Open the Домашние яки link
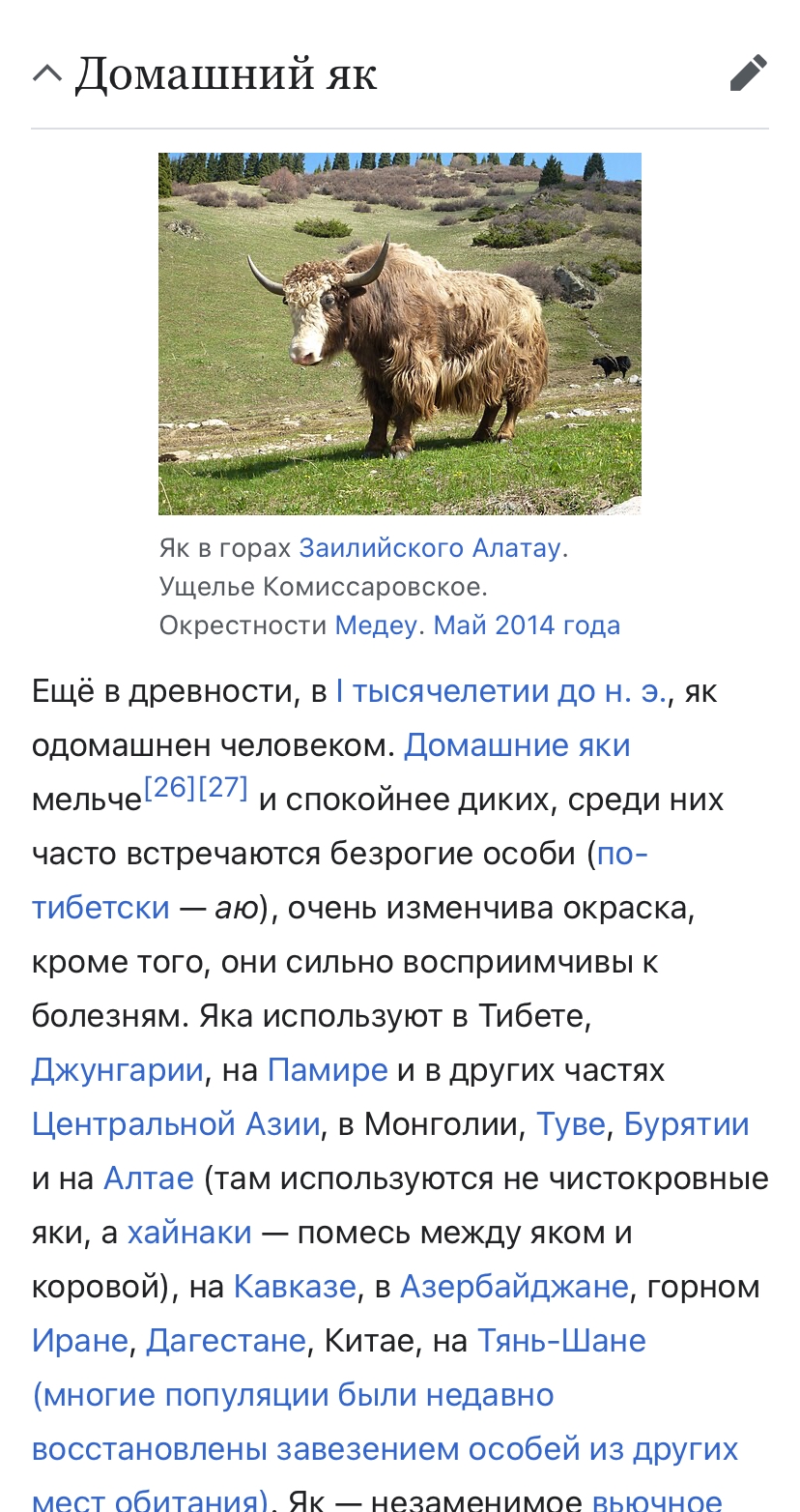This screenshot has width=800, height=1512. click(x=517, y=746)
